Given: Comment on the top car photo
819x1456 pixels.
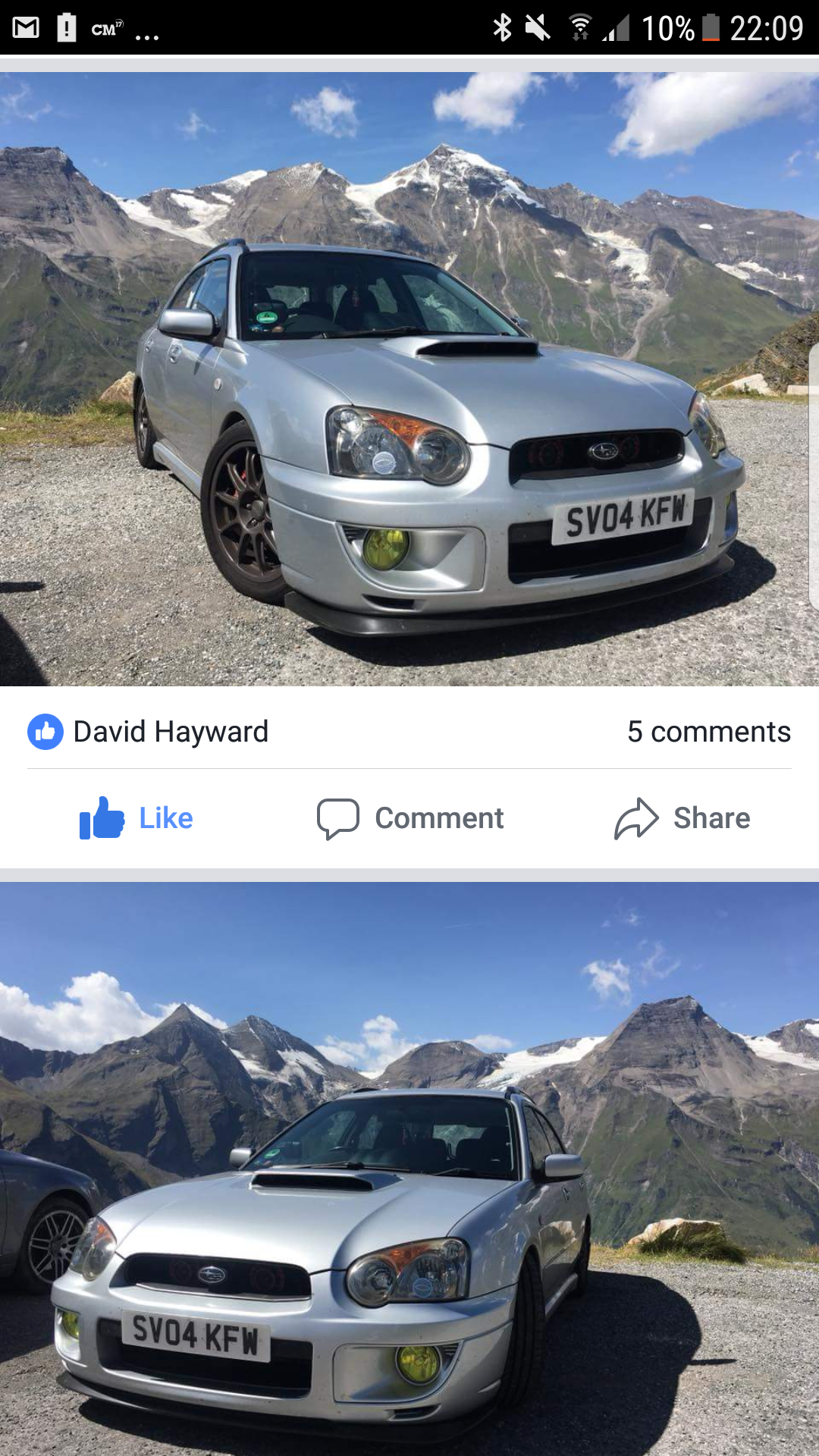Looking at the screenshot, I should (x=410, y=818).
